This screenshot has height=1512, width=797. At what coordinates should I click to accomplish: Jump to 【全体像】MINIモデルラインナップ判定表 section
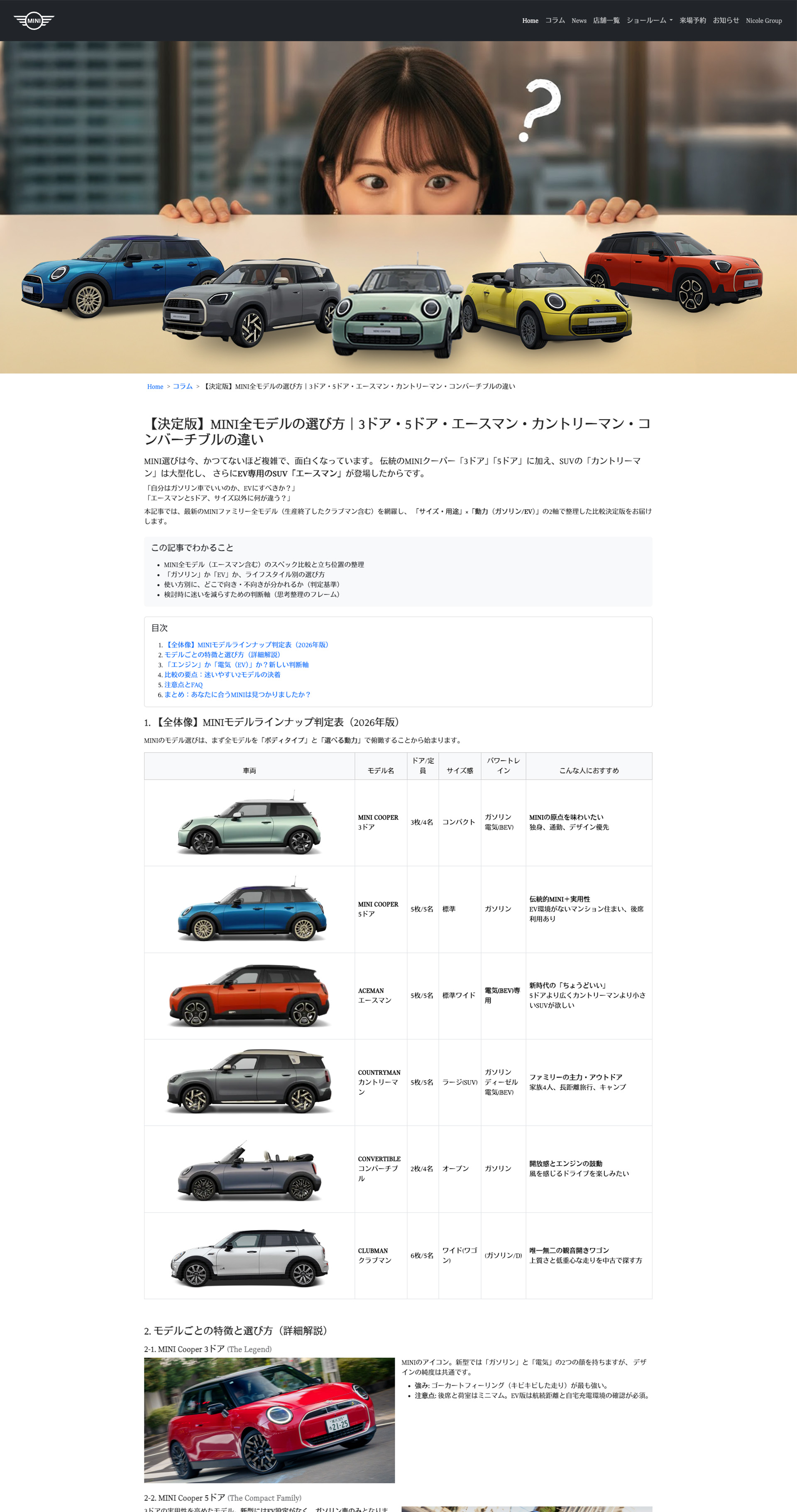248,644
